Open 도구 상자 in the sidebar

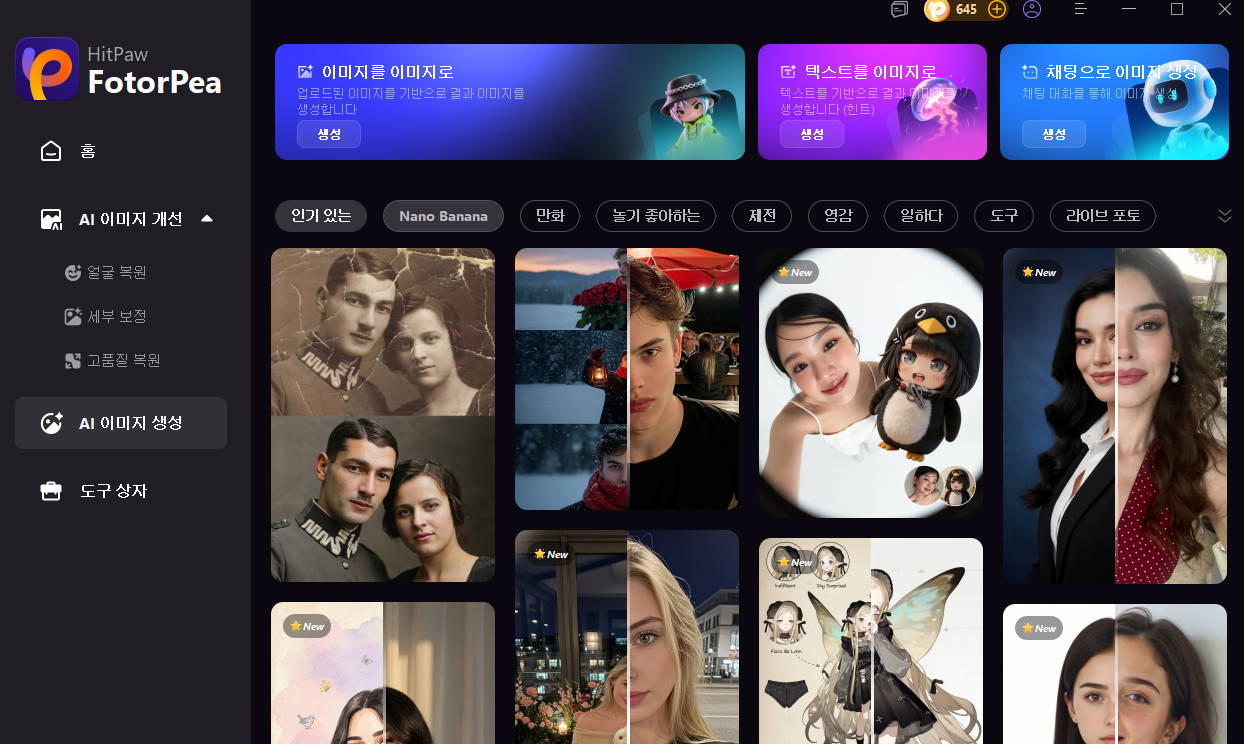[x=113, y=491]
